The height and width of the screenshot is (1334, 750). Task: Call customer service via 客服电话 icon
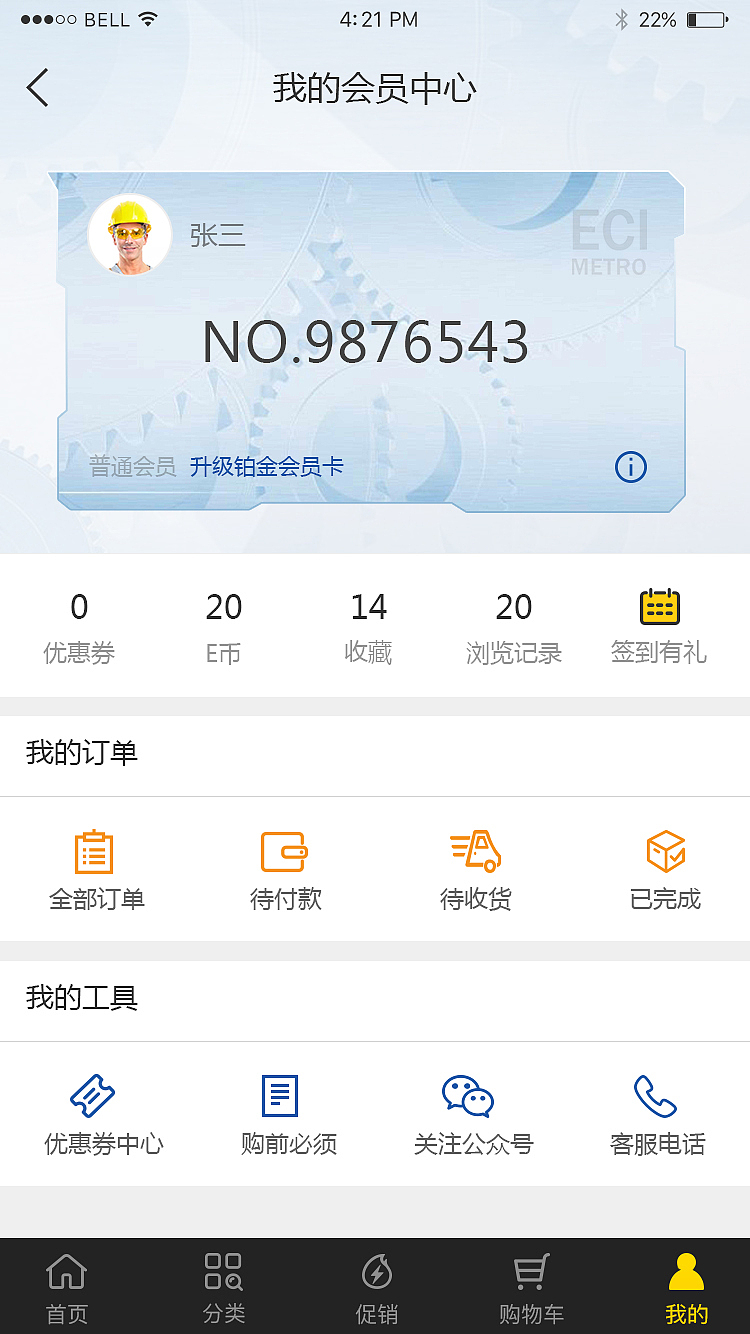[655, 1096]
